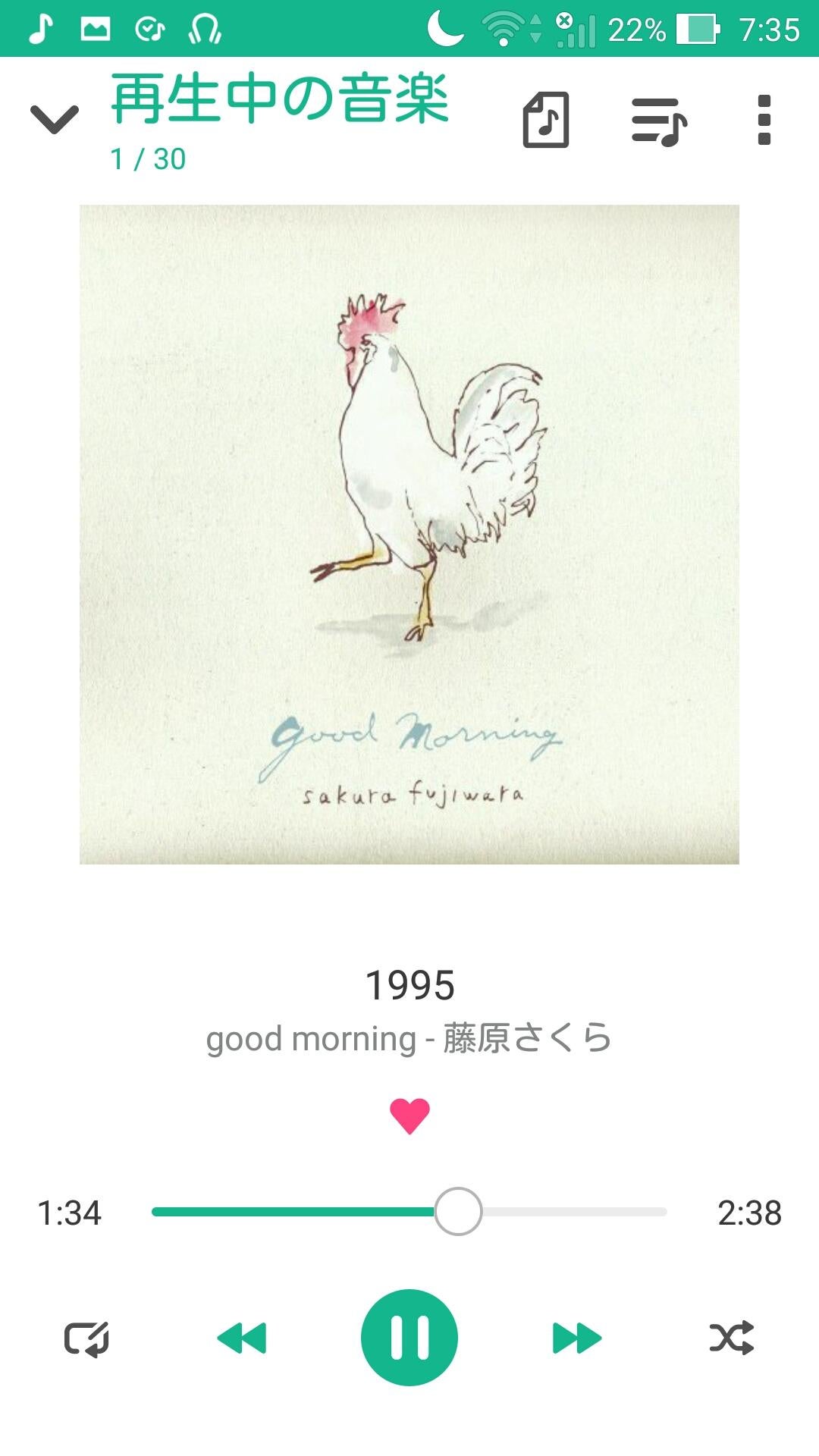Tap the song title 1995
The width and height of the screenshot is (819, 1456).
point(409,983)
